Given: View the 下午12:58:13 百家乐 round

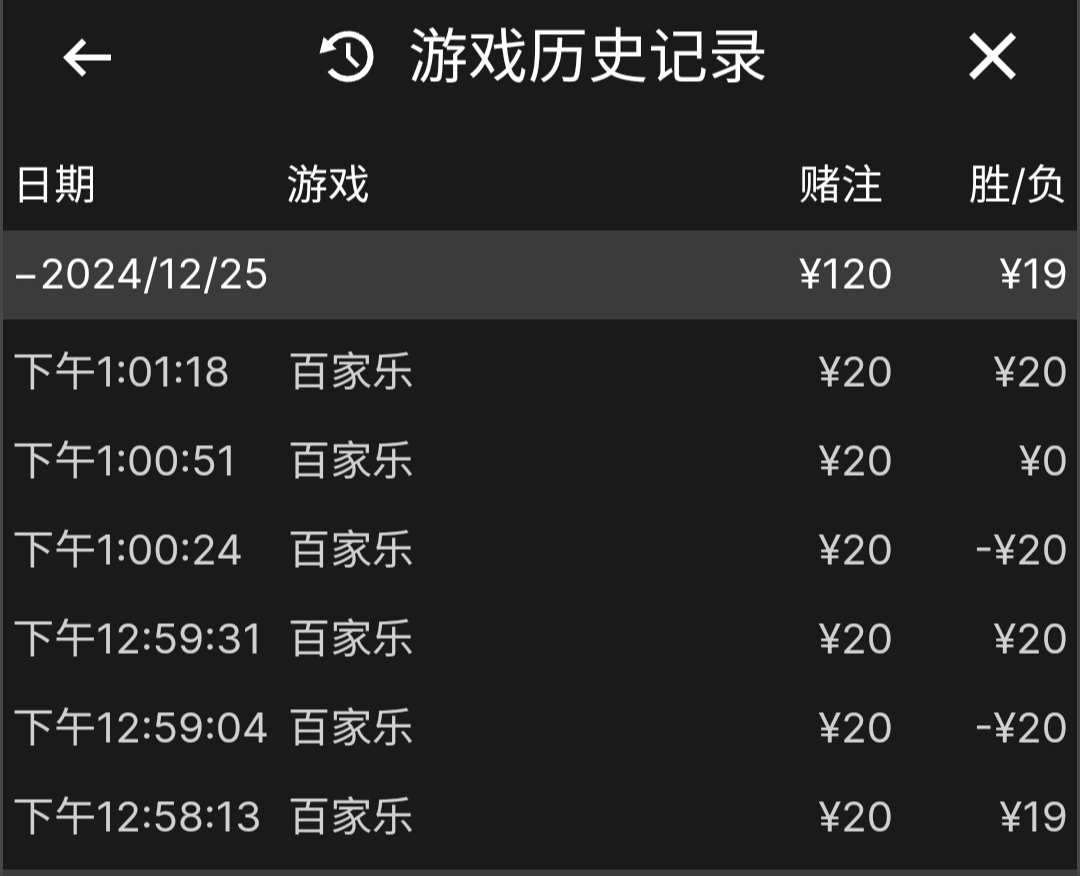Looking at the screenshot, I should click(x=540, y=818).
